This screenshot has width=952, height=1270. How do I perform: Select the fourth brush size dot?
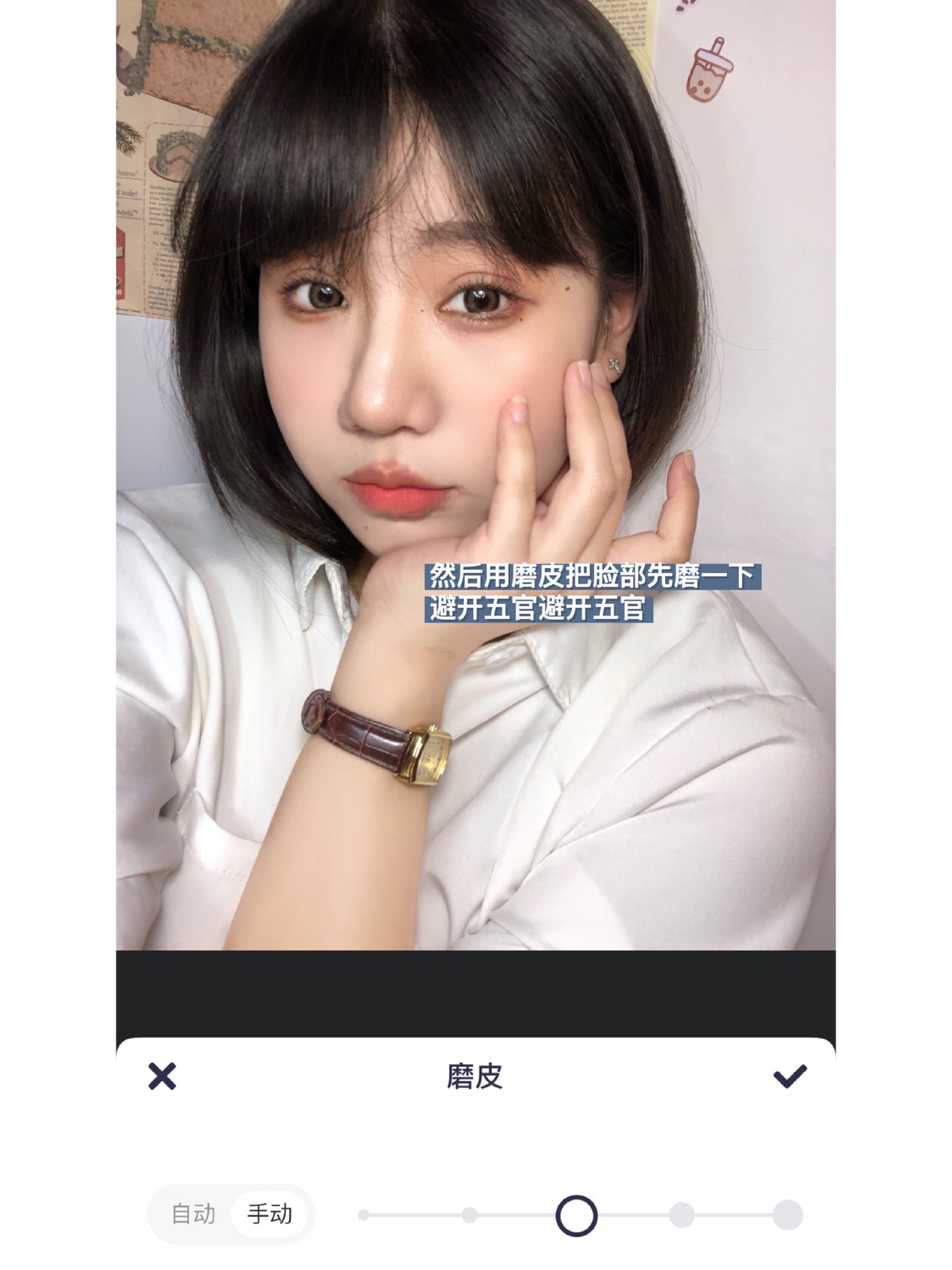(681, 1215)
